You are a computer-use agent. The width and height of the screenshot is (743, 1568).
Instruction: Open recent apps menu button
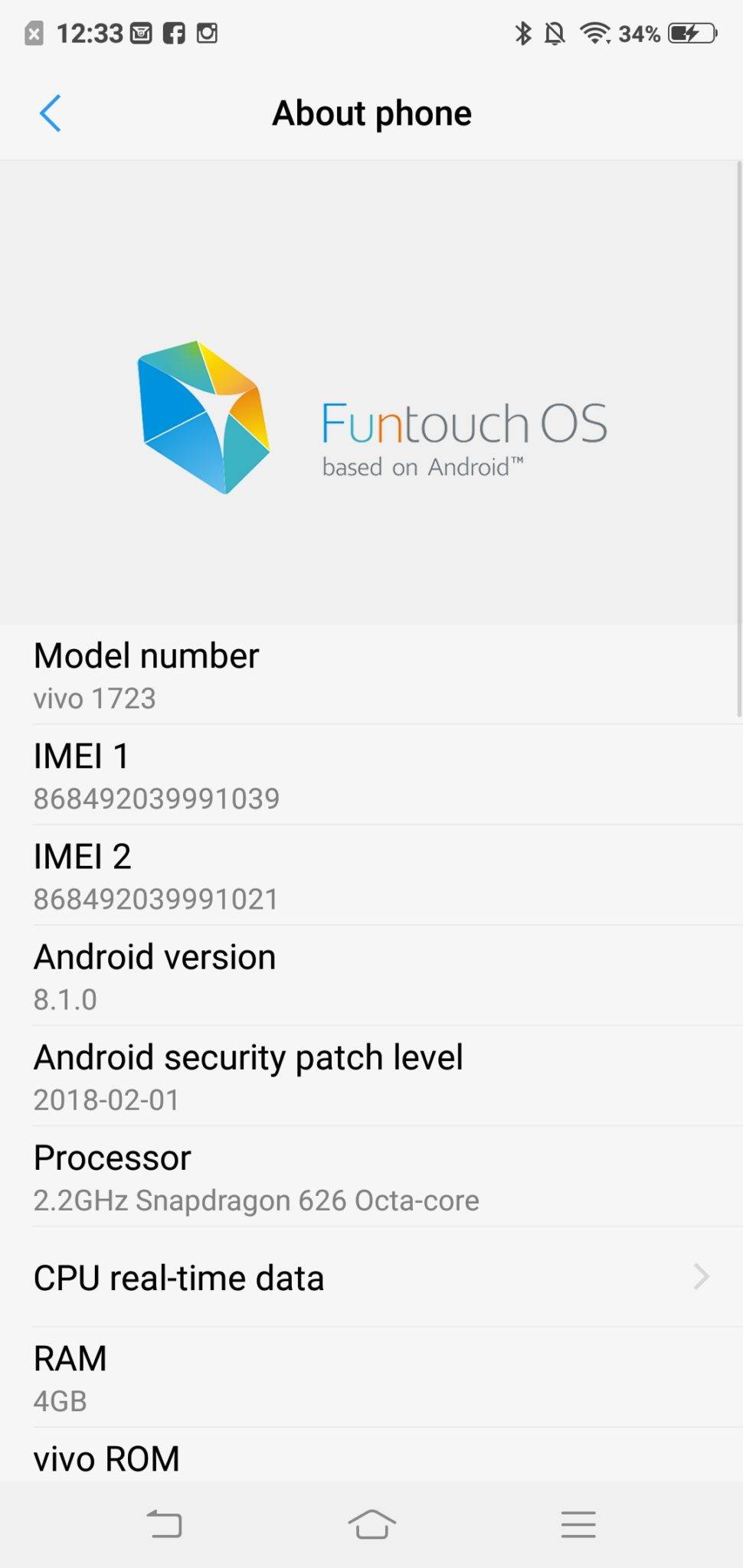click(578, 1524)
